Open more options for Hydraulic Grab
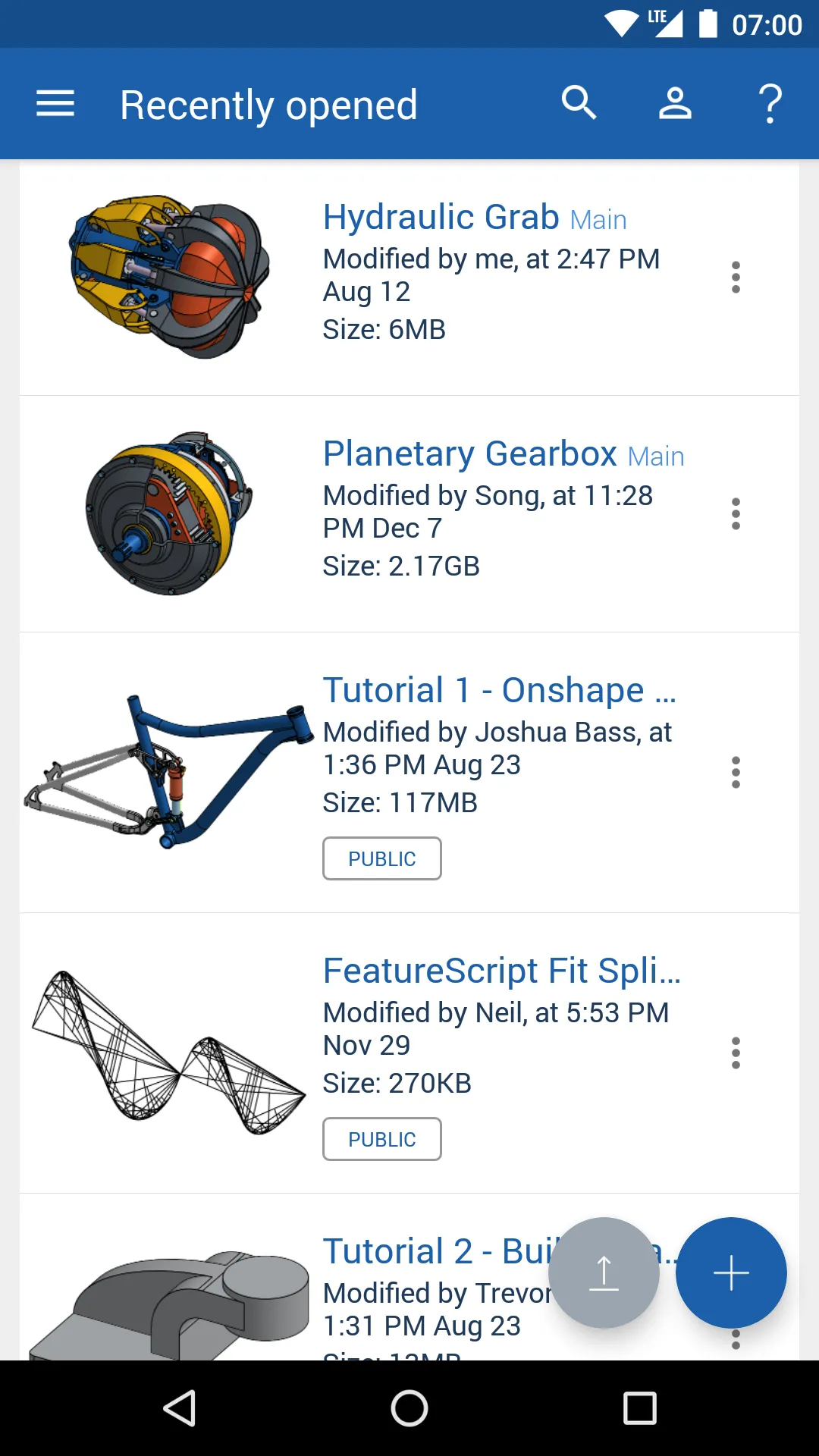The width and height of the screenshot is (819, 1456). [736, 278]
